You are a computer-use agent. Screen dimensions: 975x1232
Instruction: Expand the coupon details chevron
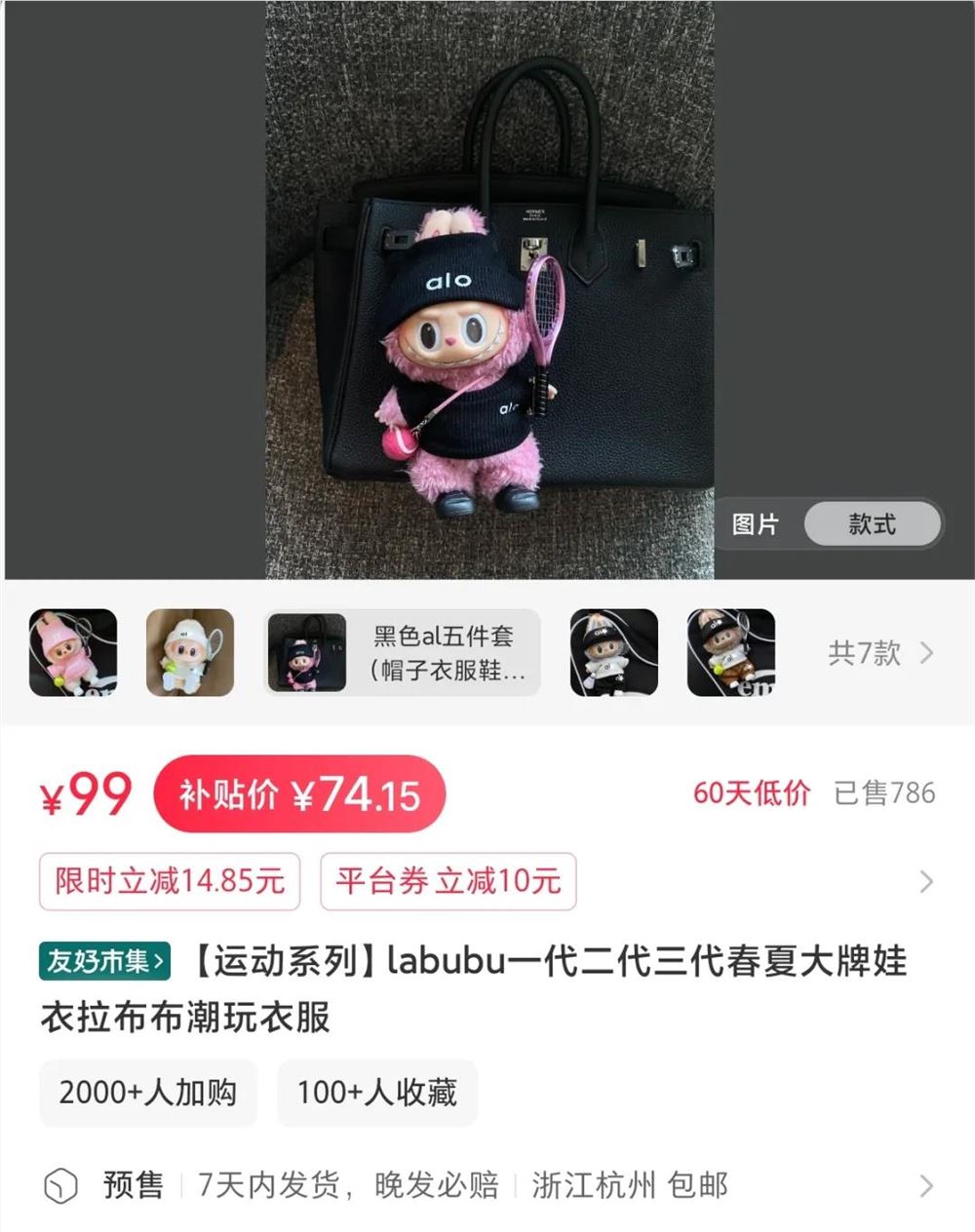coord(926,881)
